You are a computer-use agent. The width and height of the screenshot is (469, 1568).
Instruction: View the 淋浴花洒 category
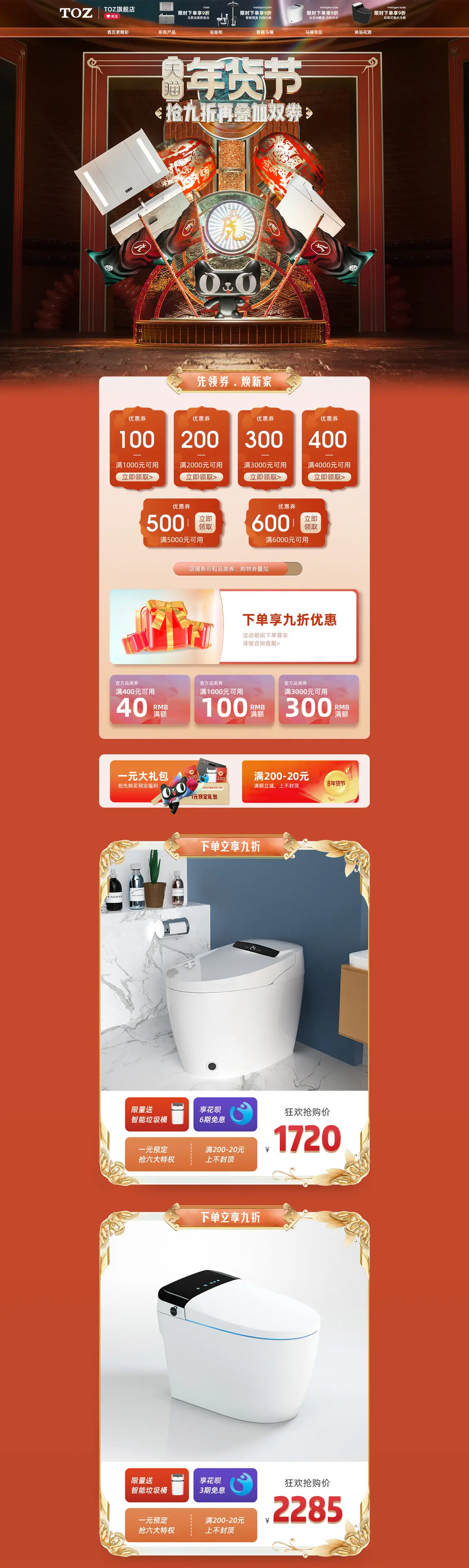click(x=362, y=32)
